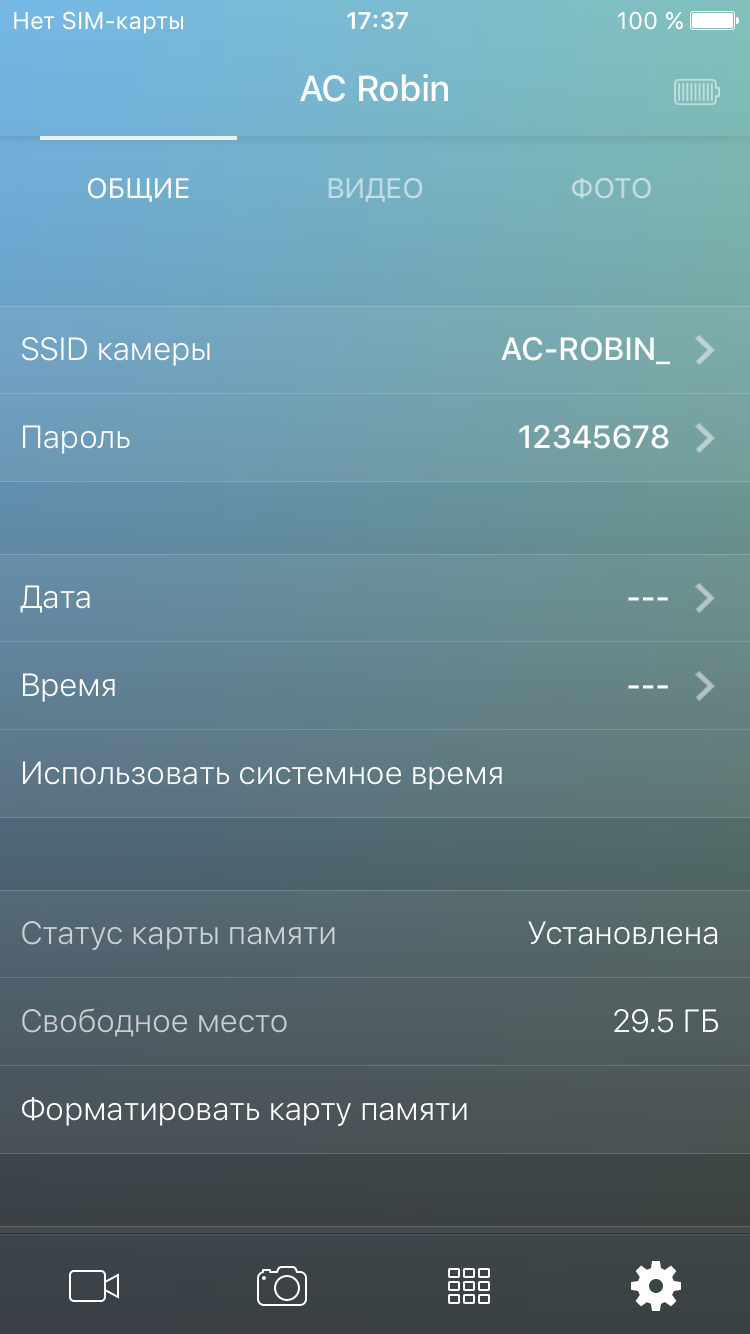Open the Пароль row

(375, 438)
